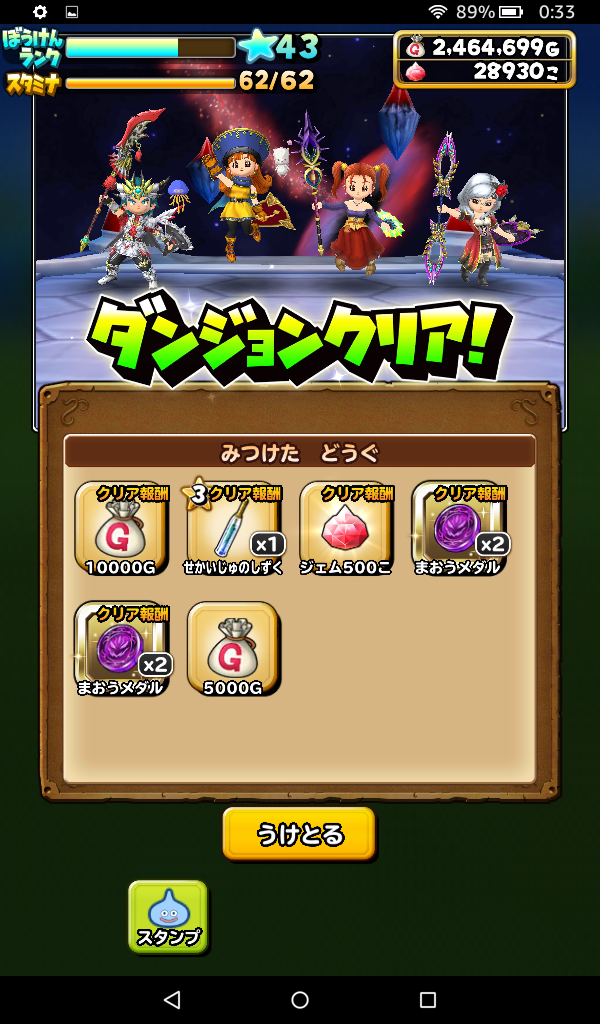The width and height of the screenshot is (600, 1024).
Task: Select the 5000G reward item
Action: tap(233, 647)
